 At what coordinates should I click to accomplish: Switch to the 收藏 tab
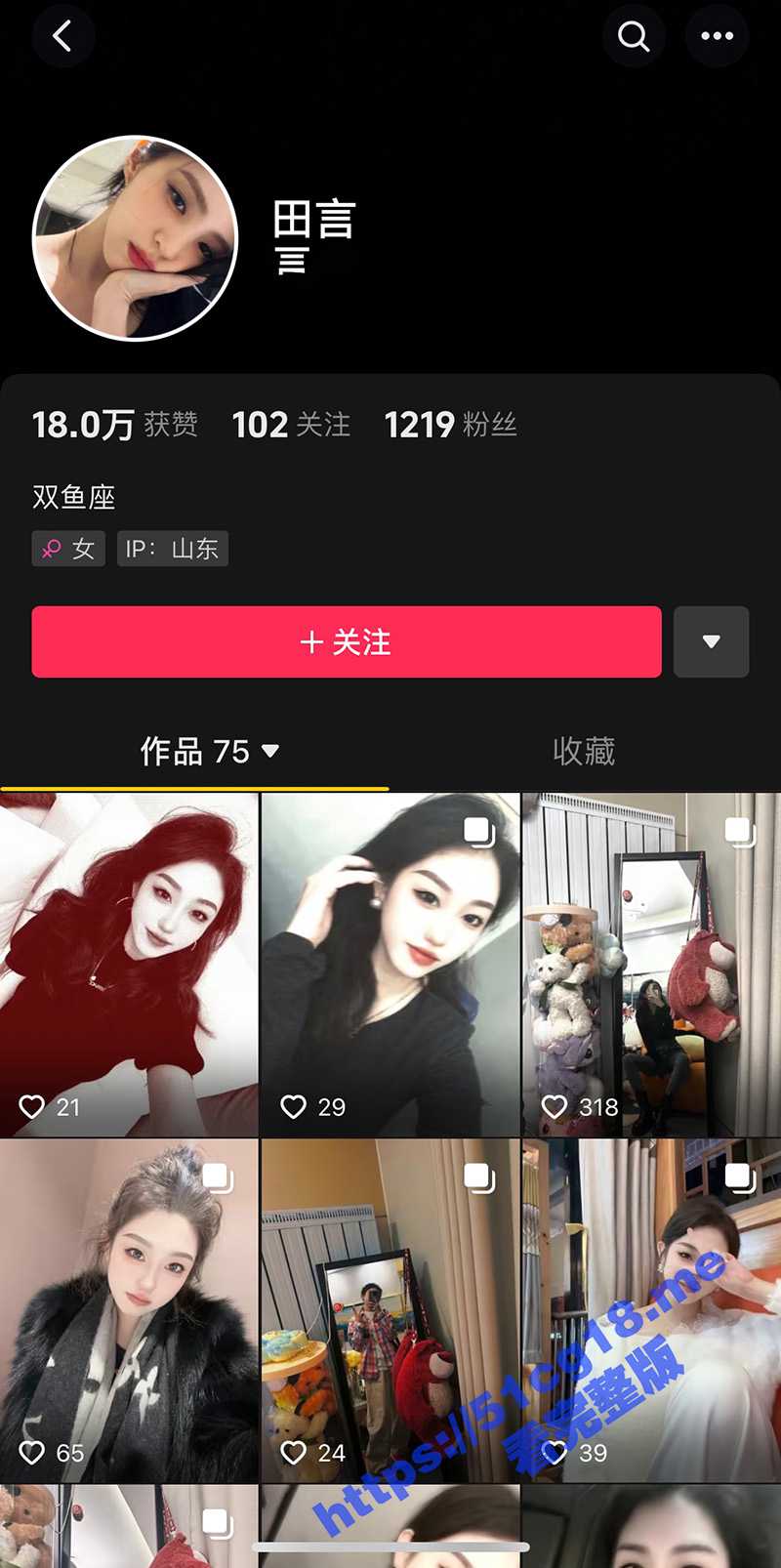(x=584, y=751)
